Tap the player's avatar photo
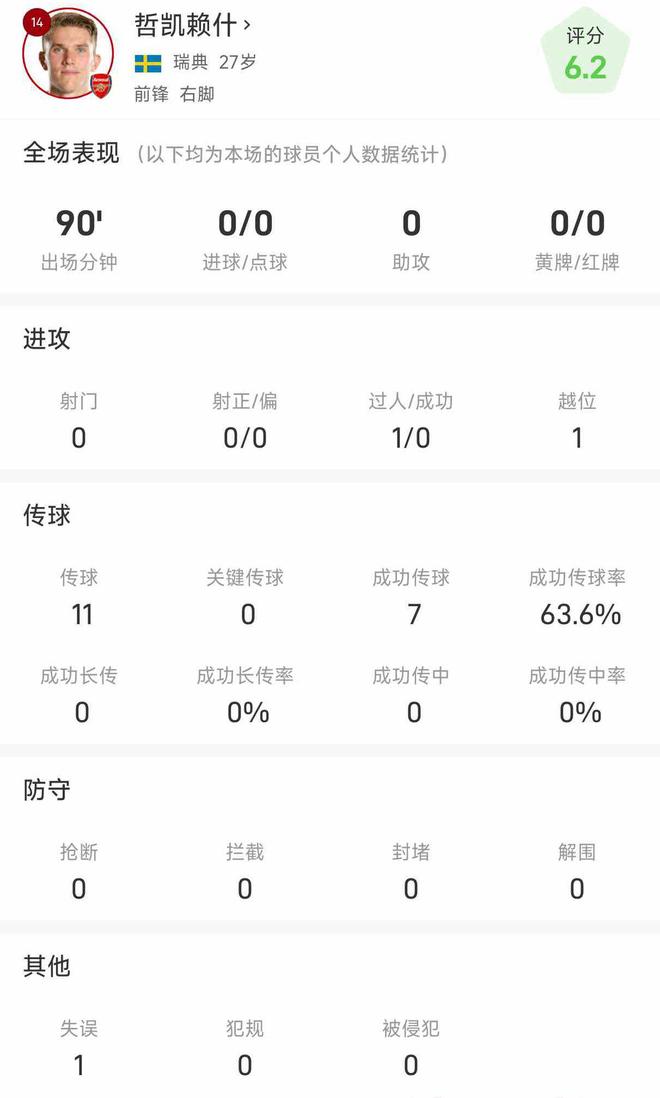 69,55
